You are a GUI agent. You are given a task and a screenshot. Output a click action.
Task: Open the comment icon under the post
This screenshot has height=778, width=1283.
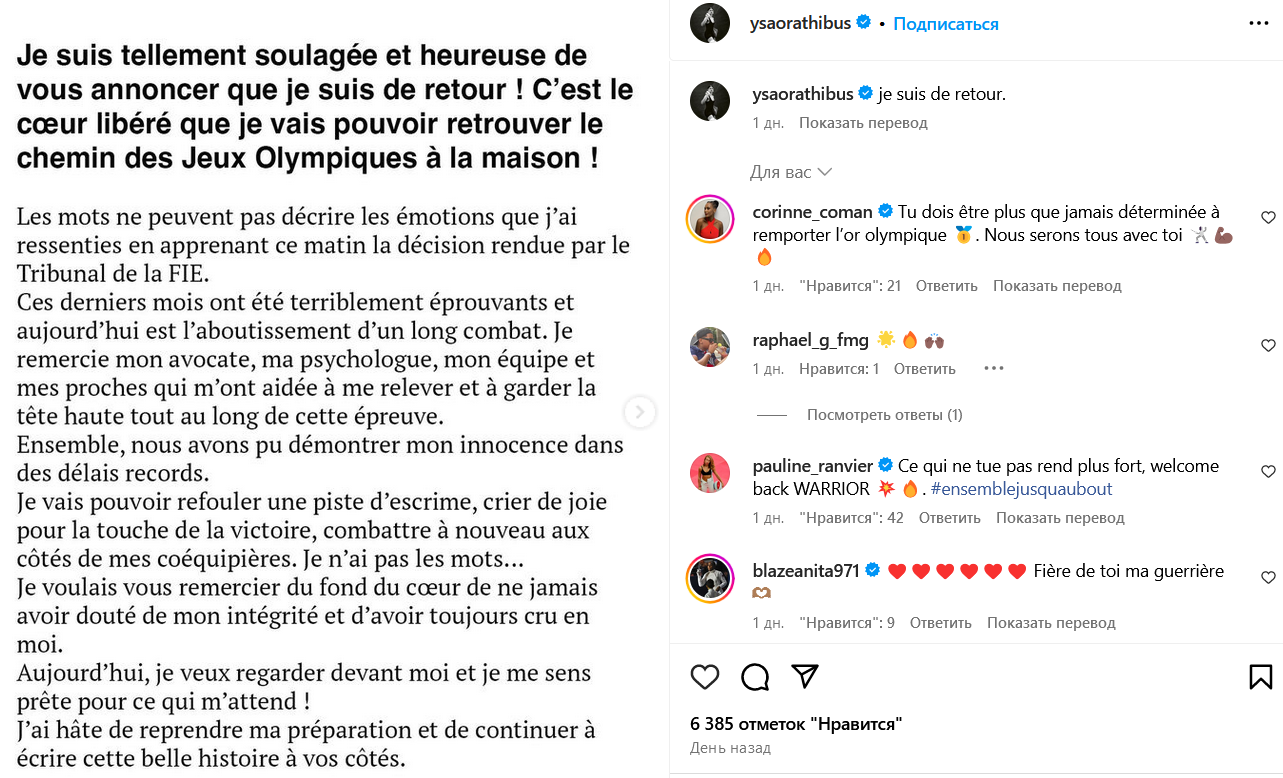[x=755, y=677]
